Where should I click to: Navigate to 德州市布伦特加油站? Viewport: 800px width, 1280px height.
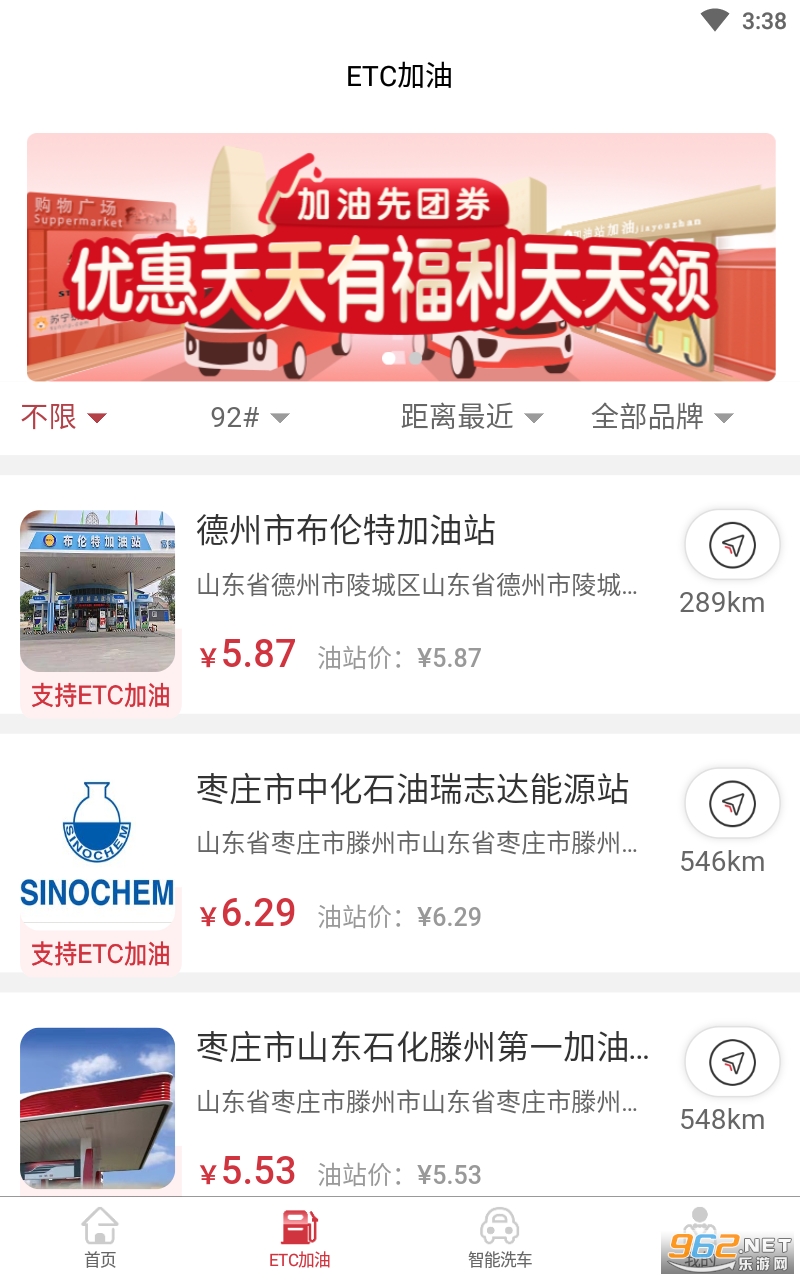tap(732, 545)
